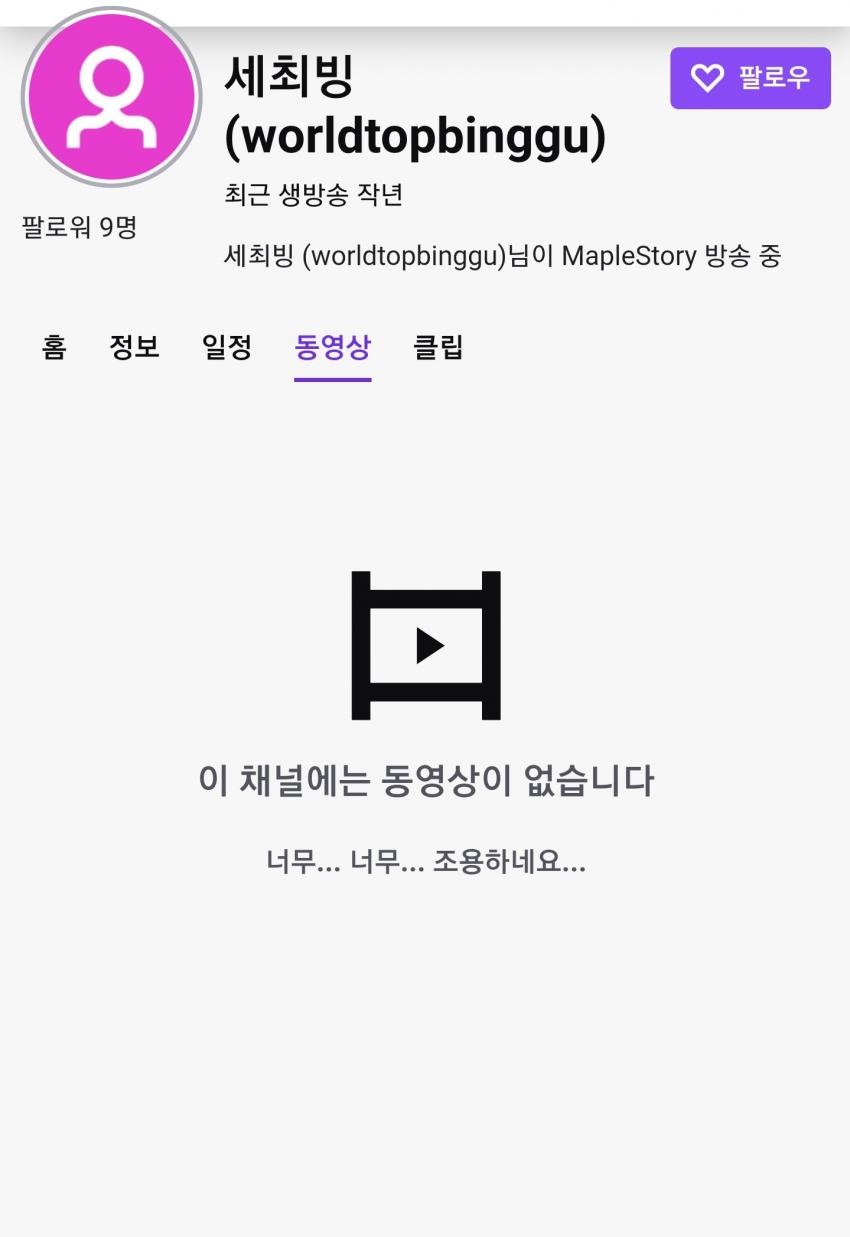850x1237 pixels.
Task: Switch to the 홈 tab
Action: (x=54, y=348)
